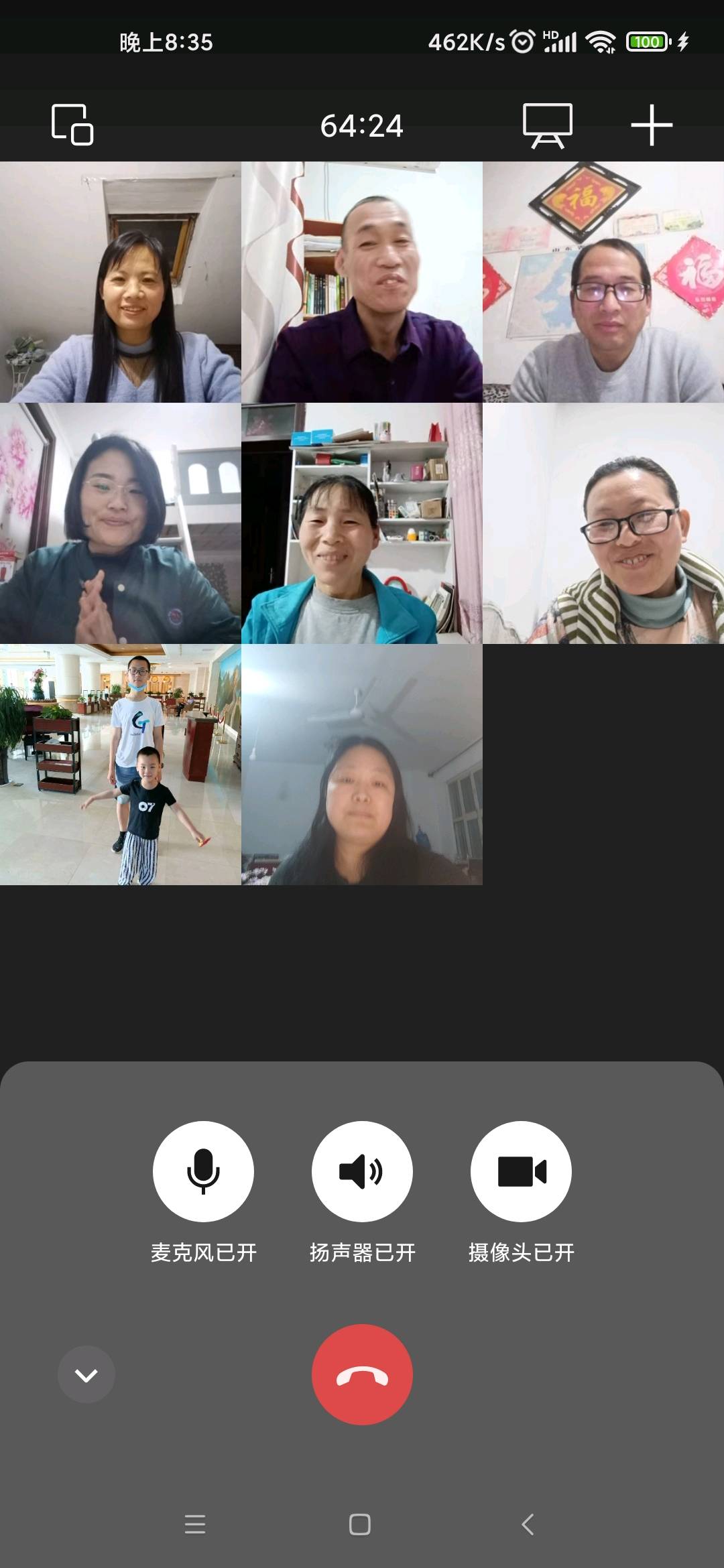Open the screen sharing presentation icon
Image resolution: width=724 pixels, height=1568 pixels.
pos(548,125)
